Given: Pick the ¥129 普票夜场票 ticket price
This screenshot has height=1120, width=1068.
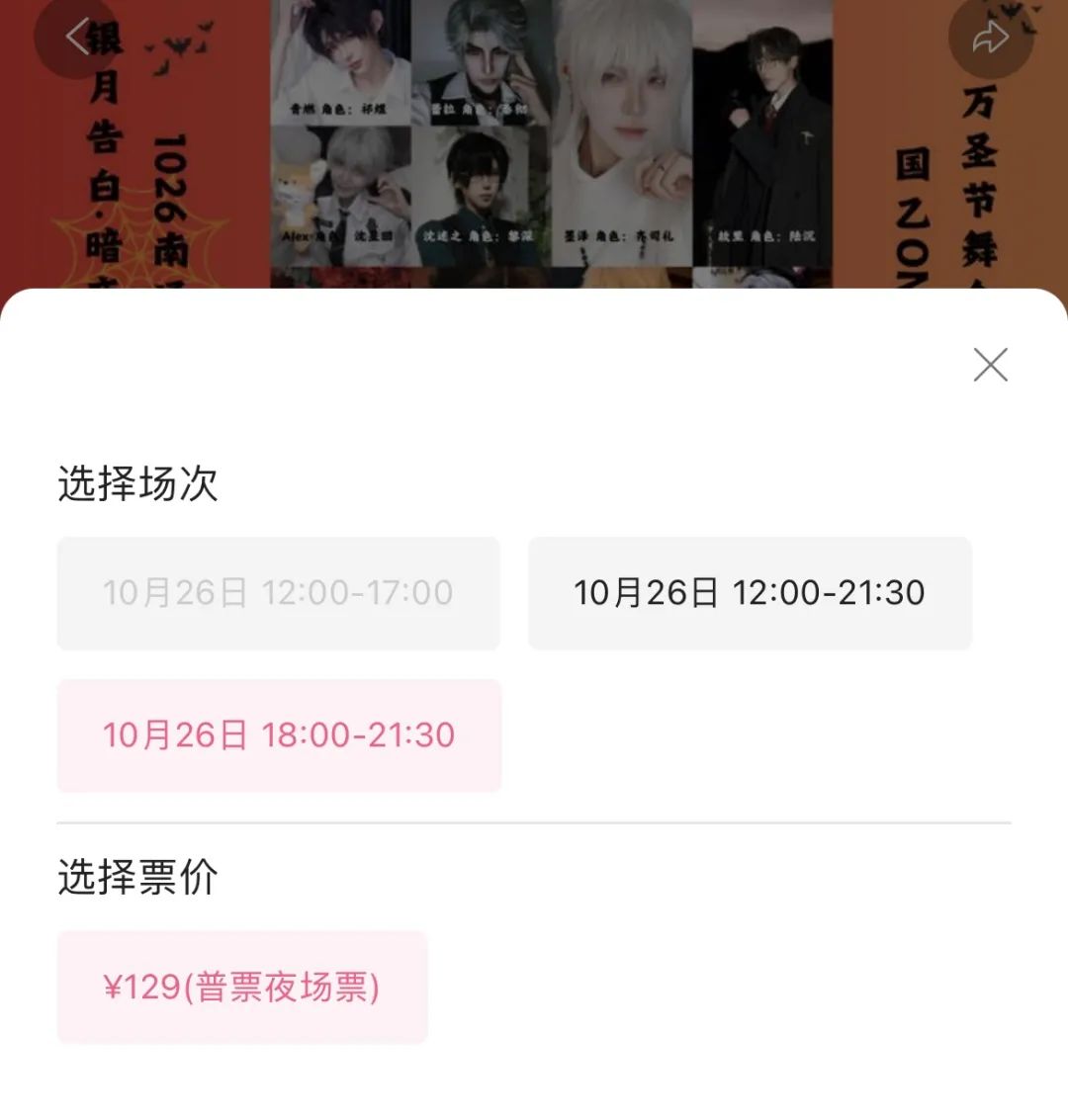Looking at the screenshot, I should point(242,987).
